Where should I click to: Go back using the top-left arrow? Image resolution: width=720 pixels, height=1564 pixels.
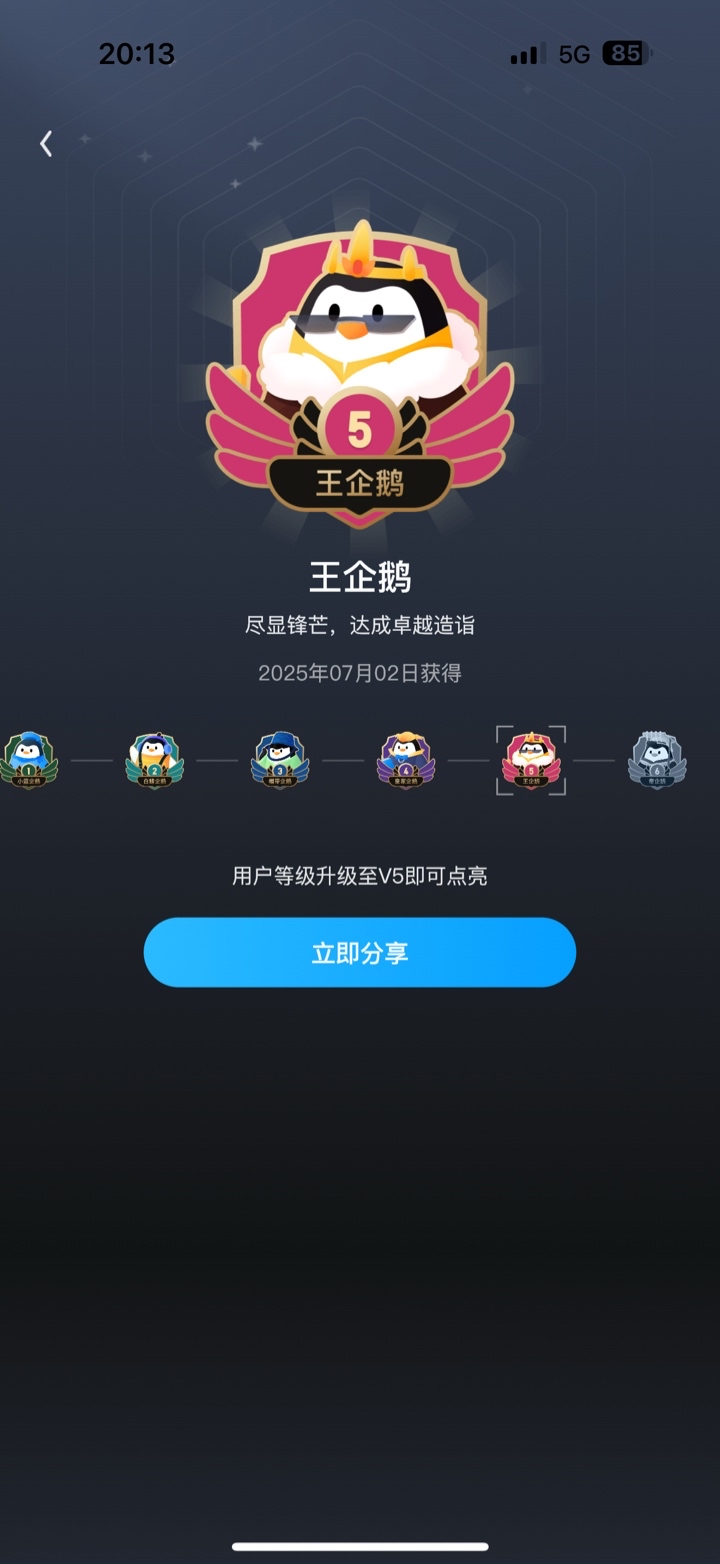click(x=46, y=144)
